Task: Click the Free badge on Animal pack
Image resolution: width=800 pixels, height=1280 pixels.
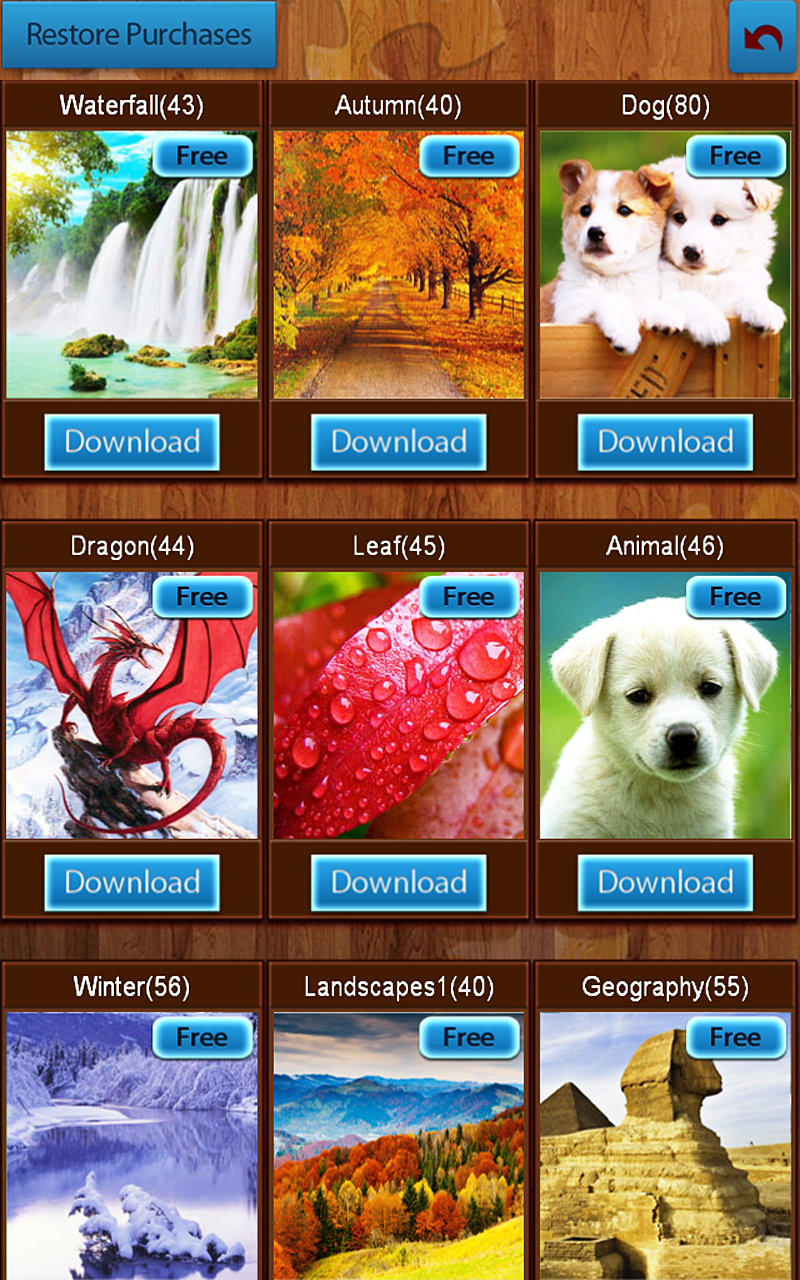Action: point(736,597)
